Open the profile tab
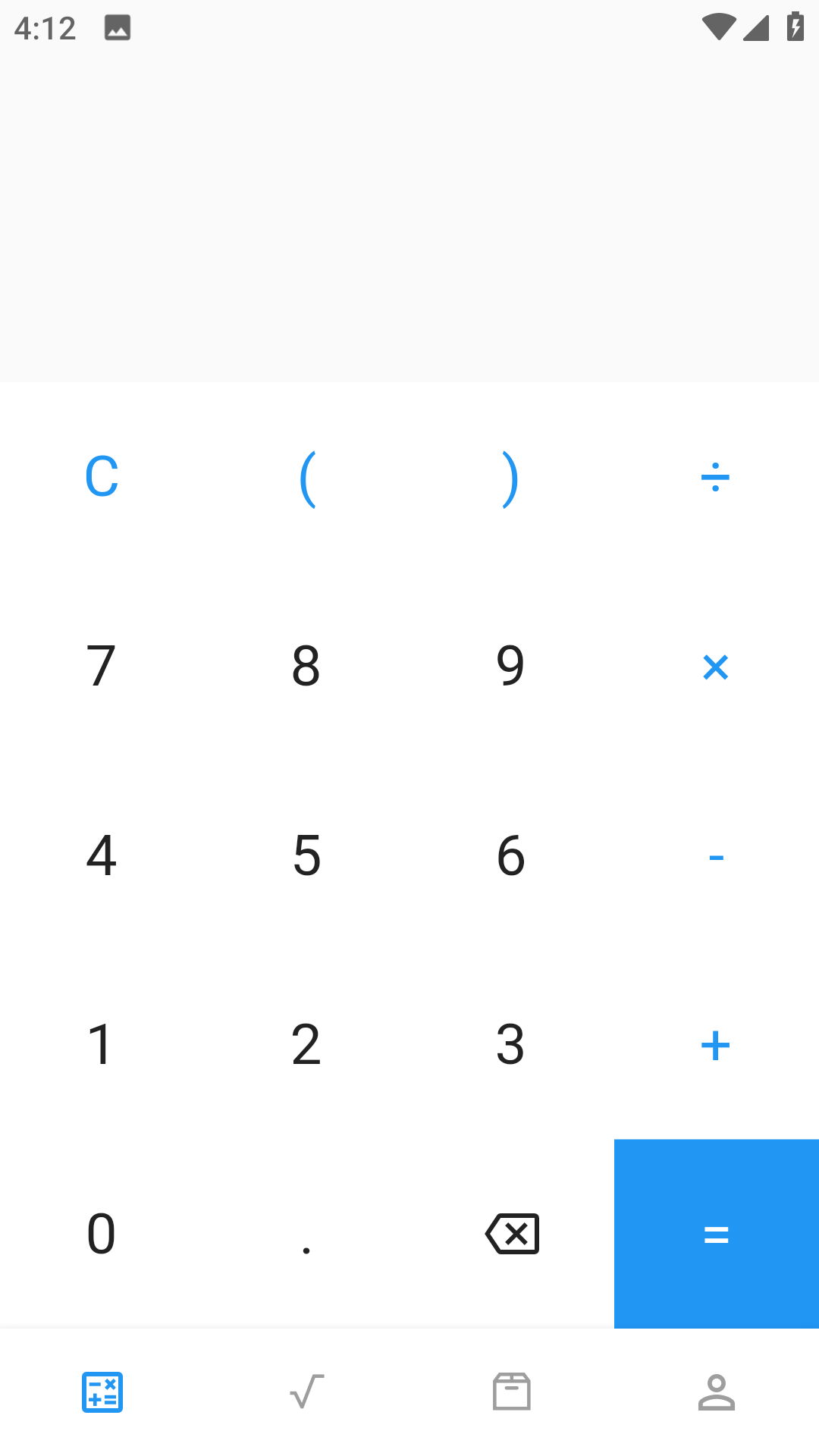This screenshot has height=1456, width=819. click(x=717, y=1392)
